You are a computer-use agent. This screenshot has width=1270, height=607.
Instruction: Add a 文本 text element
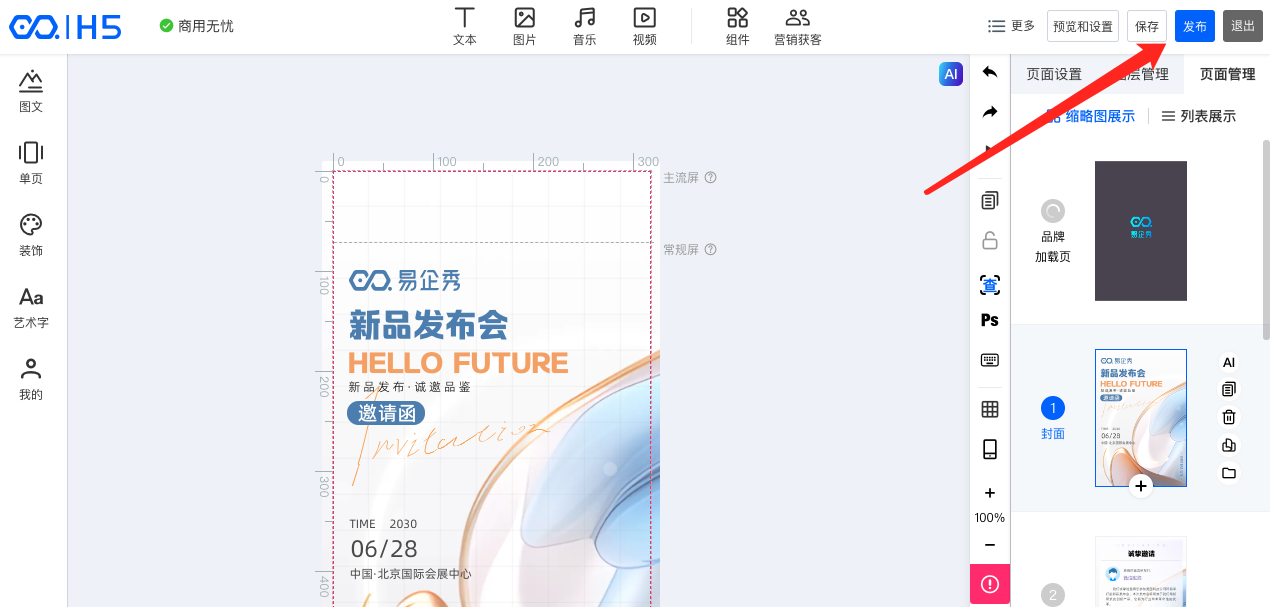click(x=464, y=26)
